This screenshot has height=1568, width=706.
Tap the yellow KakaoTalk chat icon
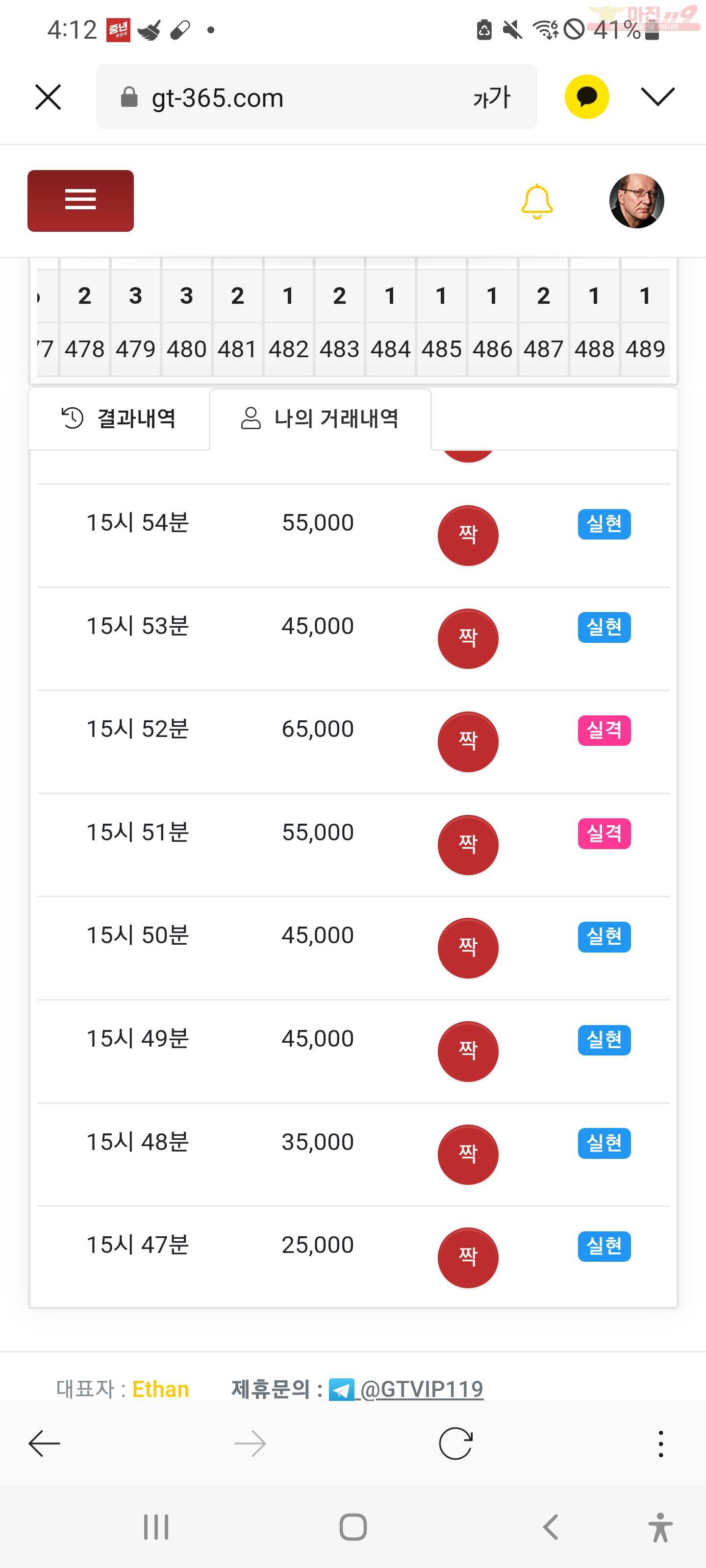click(586, 97)
